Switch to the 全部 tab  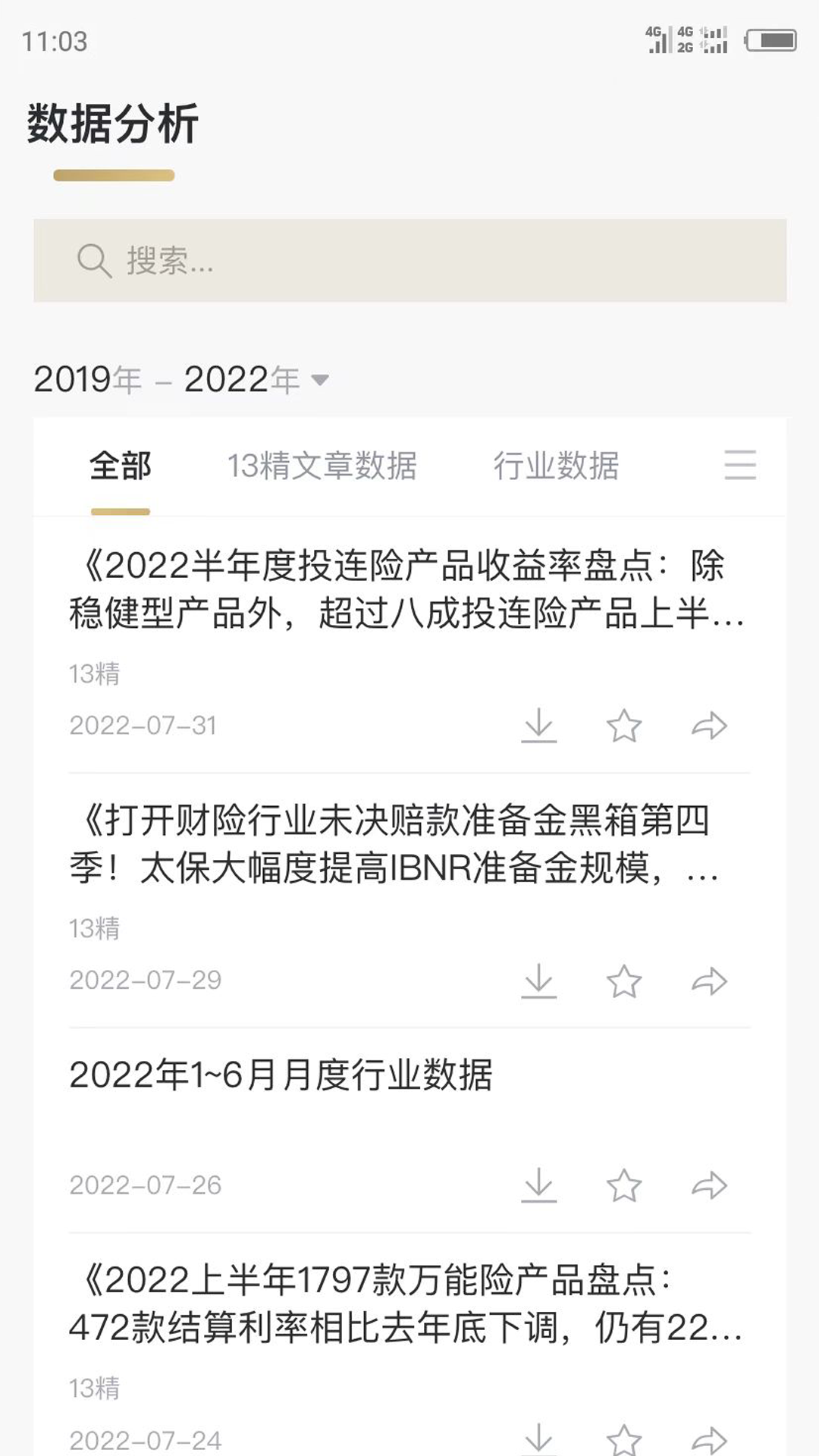[x=121, y=466]
